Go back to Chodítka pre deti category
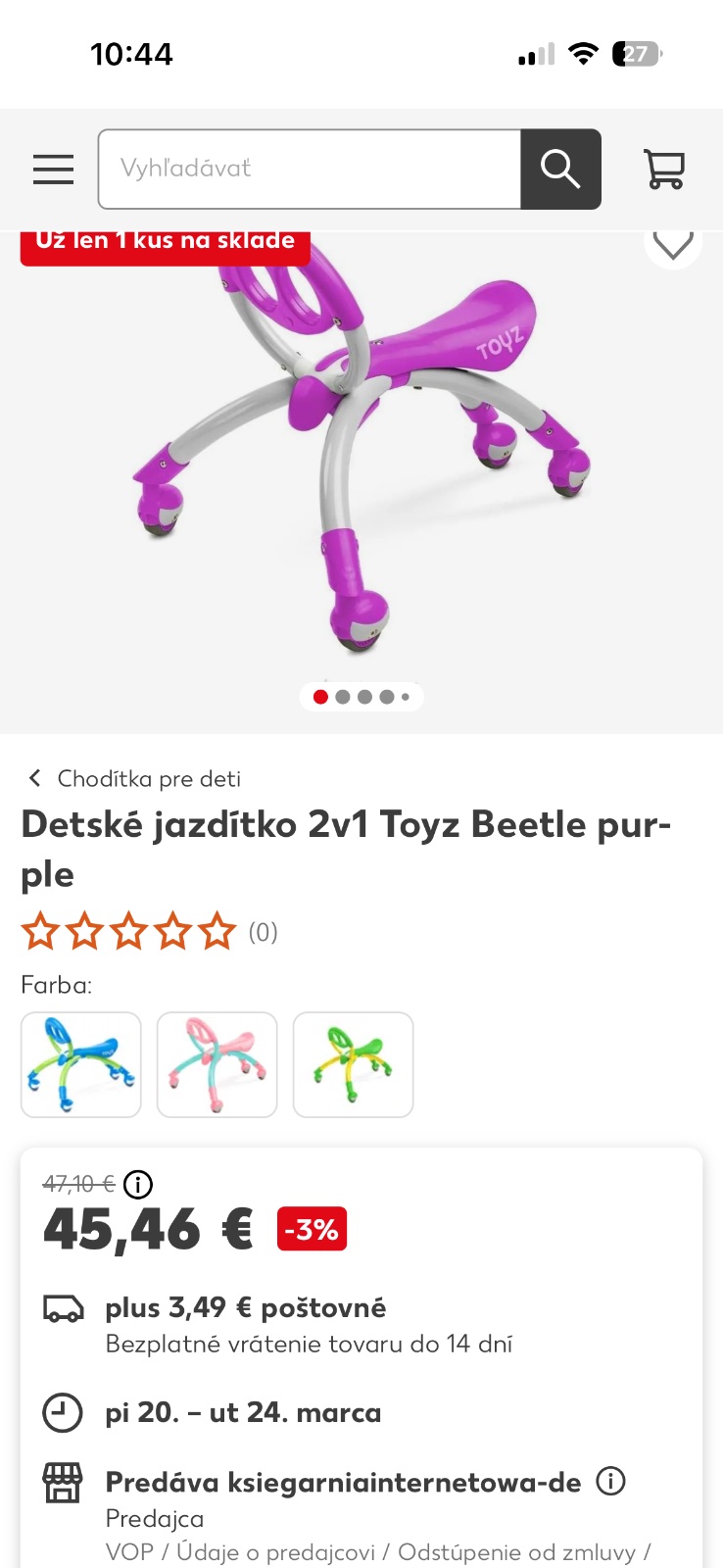The height and width of the screenshot is (1568, 723). tap(134, 778)
